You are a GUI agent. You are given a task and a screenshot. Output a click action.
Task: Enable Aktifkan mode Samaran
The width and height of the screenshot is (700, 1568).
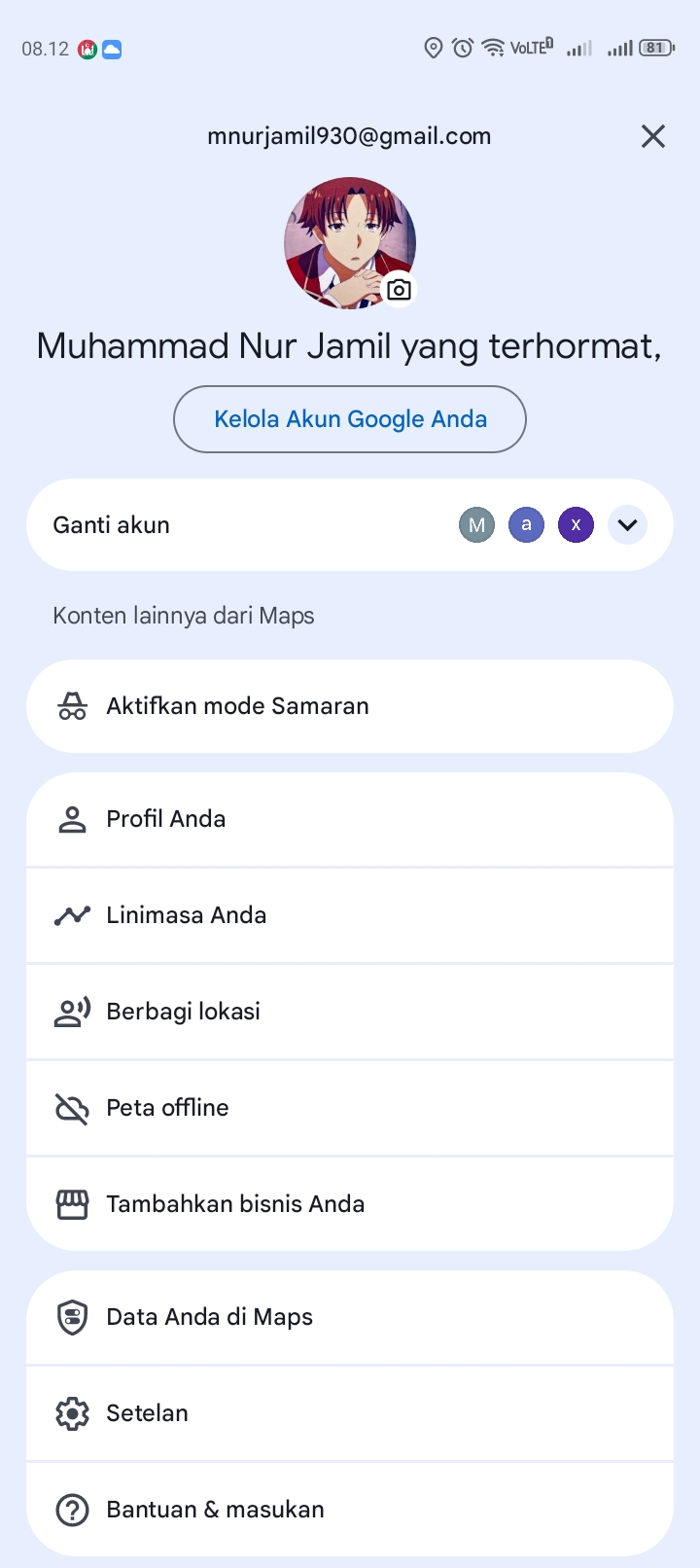coord(350,706)
